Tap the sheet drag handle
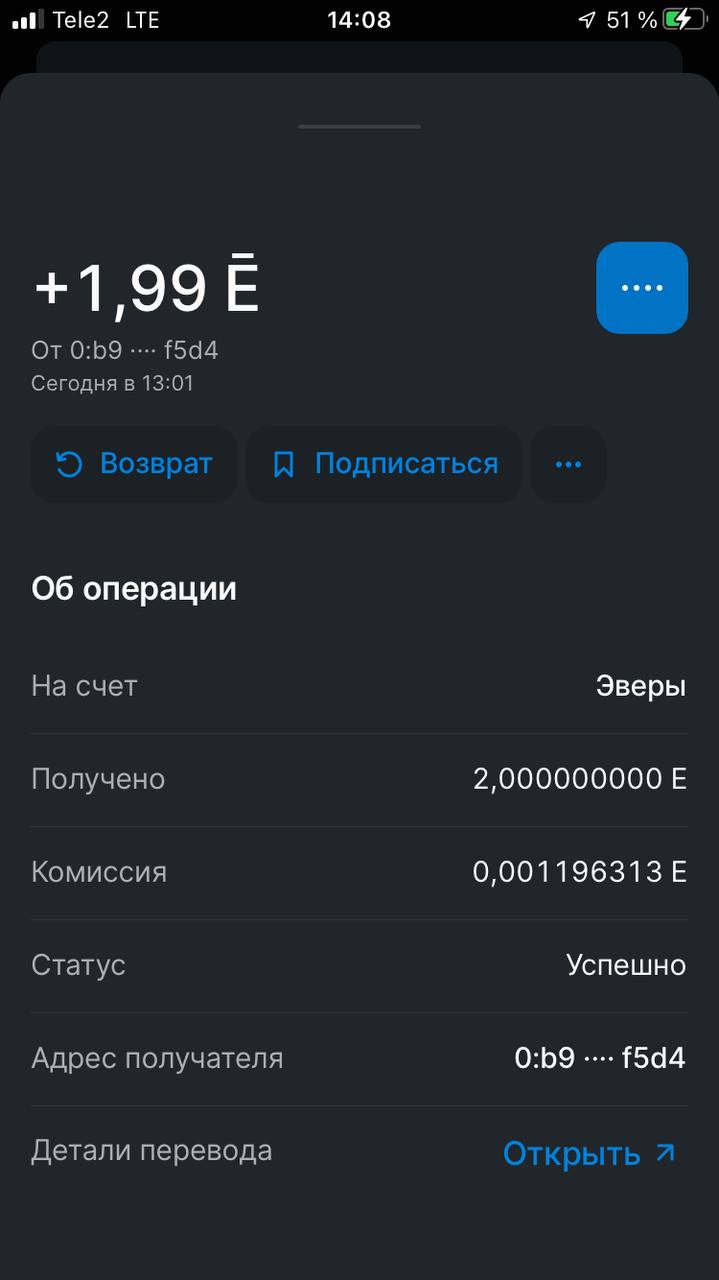Viewport: 719px width, 1280px height. click(x=359, y=127)
